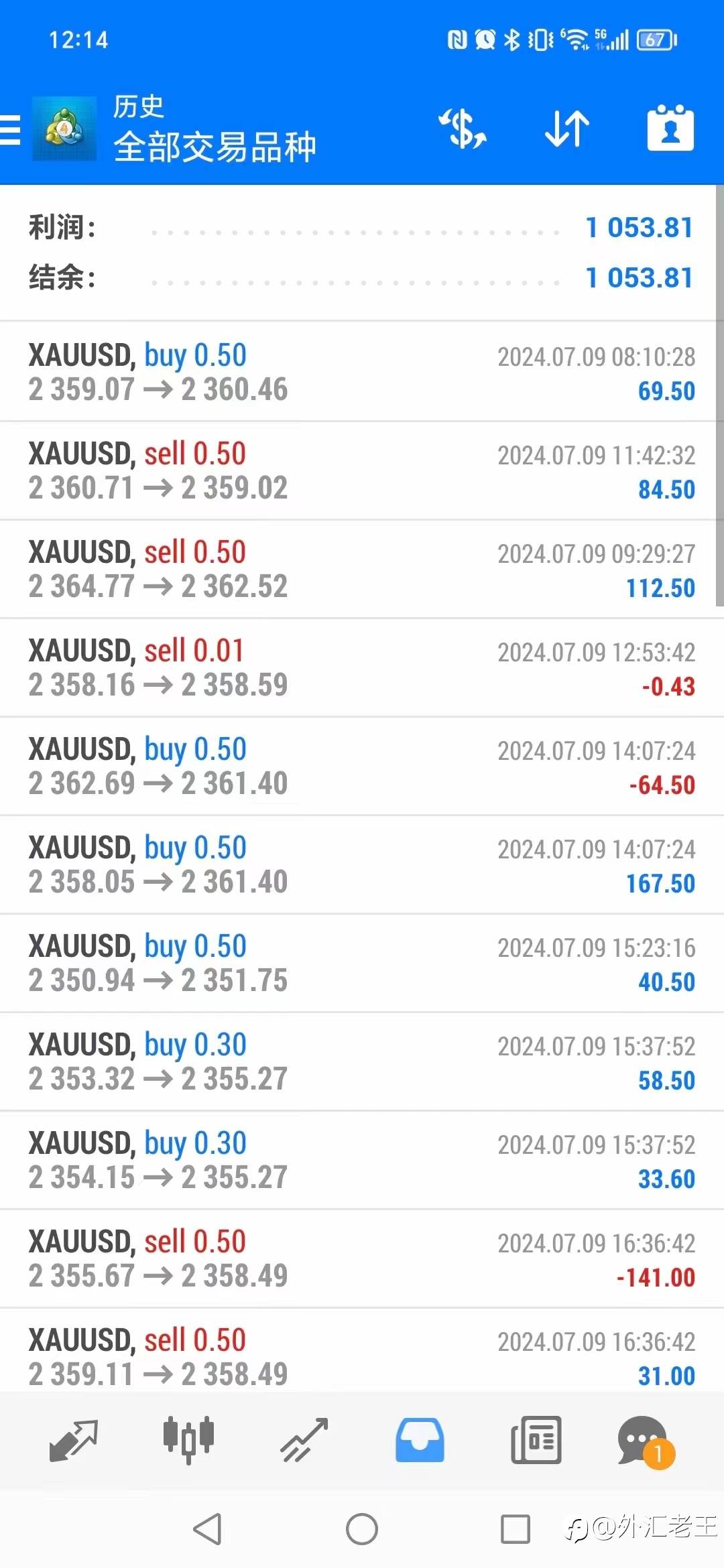Switch to the Trade tab
This screenshot has height=1568, width=724.
[x=304, y=1439]
